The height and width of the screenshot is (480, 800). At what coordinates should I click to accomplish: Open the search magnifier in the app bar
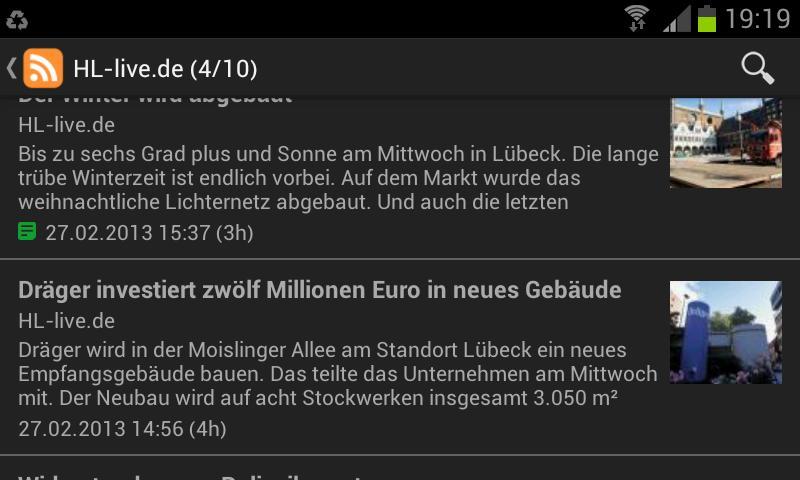pyautogui.click(x=757, y=68)
